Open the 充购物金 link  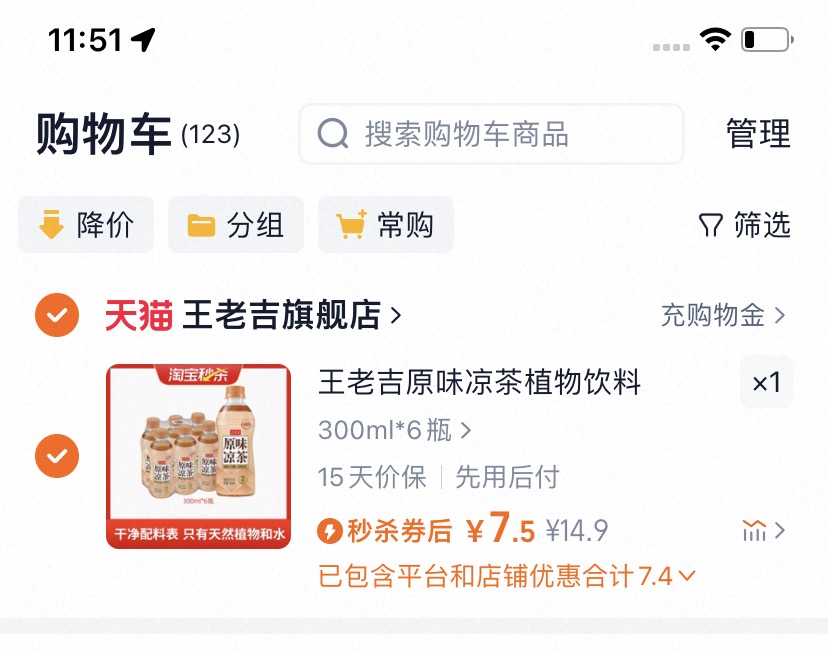click(x=722, y=316)
